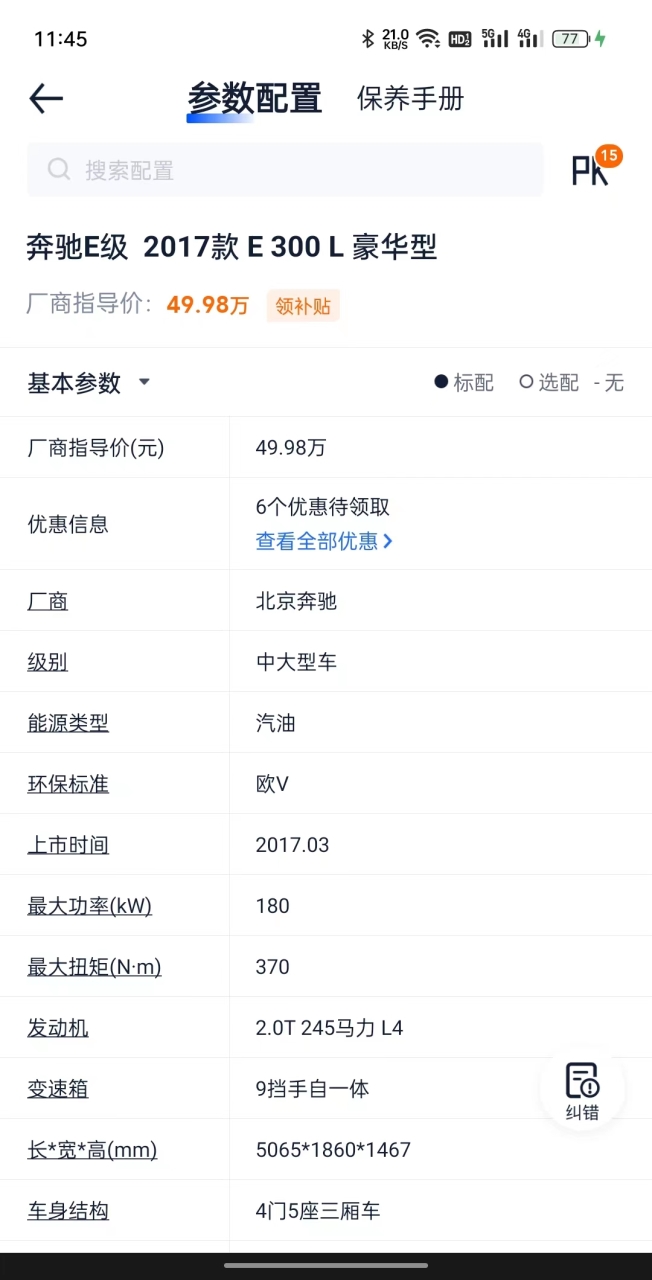
Task: Tap the underlined 最大扭矩(N·m) label
Action: [94, 967]
